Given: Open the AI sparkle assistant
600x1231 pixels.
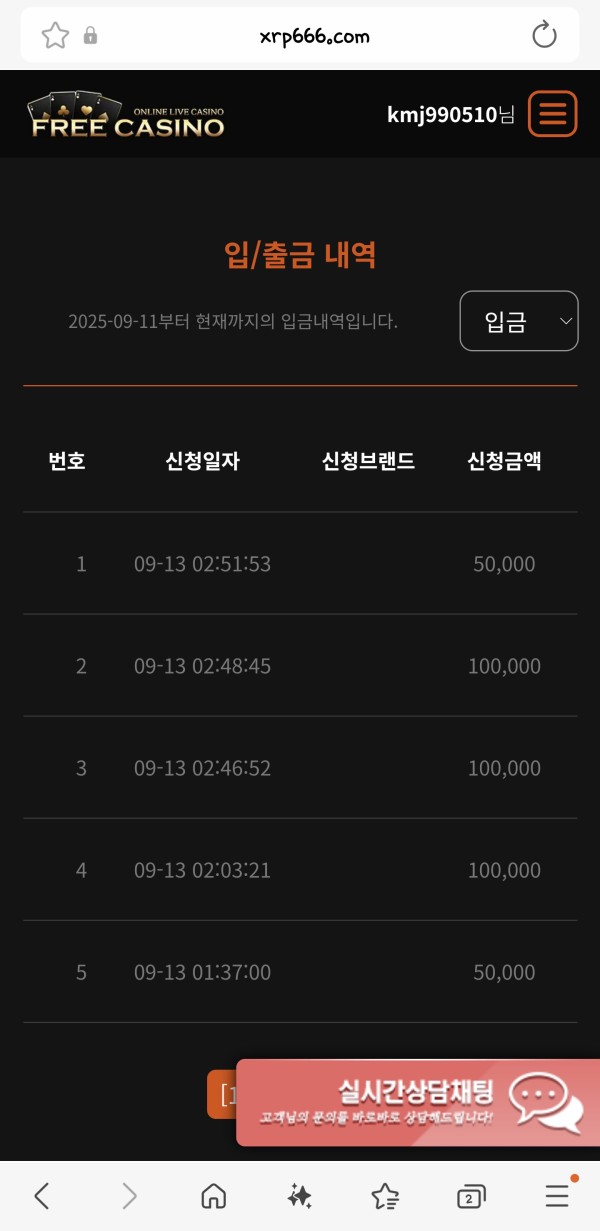Looking at the screenshot, I should click(x=299, y=1195).
